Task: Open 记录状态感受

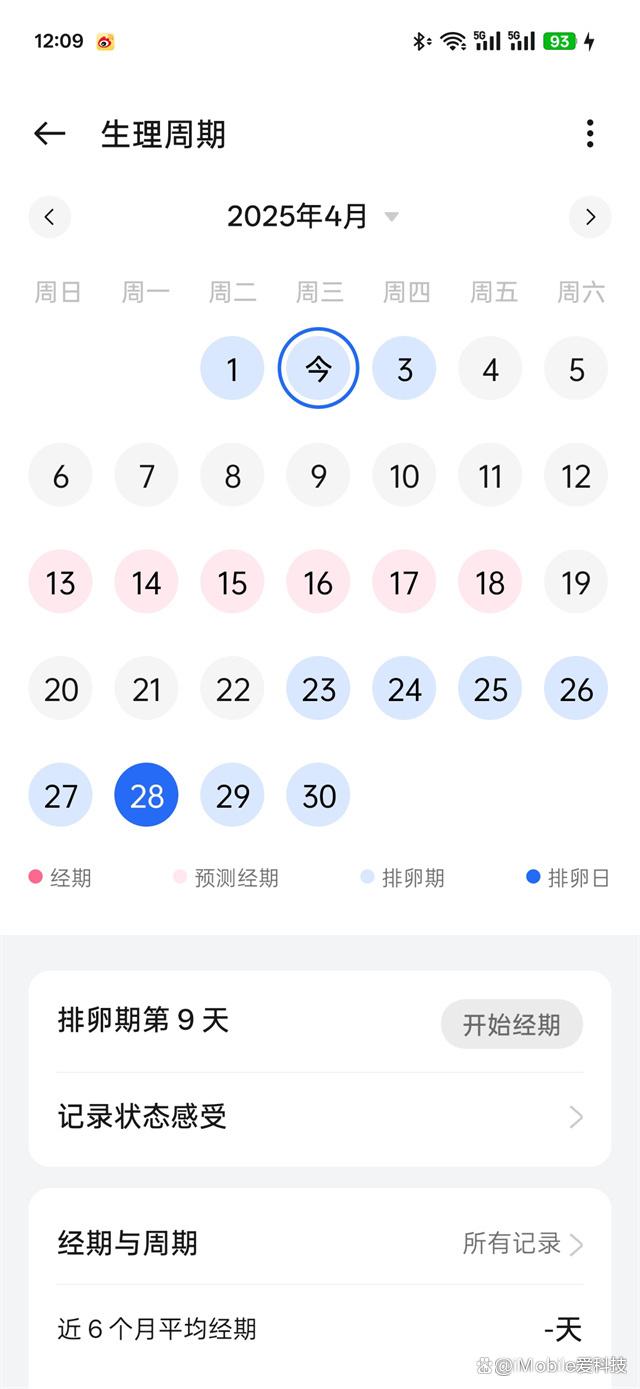Action: coord(320,1116)
